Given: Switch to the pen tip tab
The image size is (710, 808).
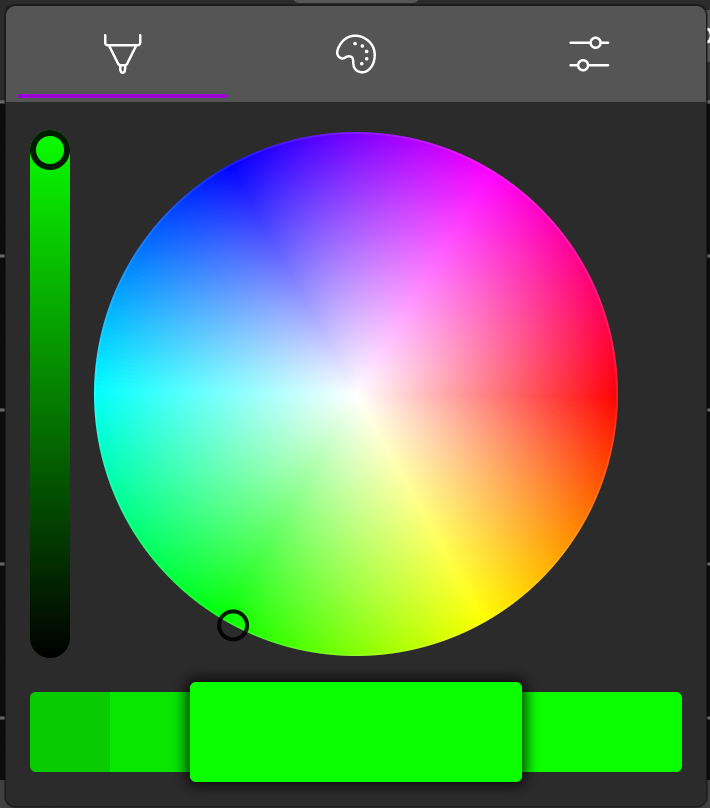Looking at the screenshot, I should (x=122, y=54).
